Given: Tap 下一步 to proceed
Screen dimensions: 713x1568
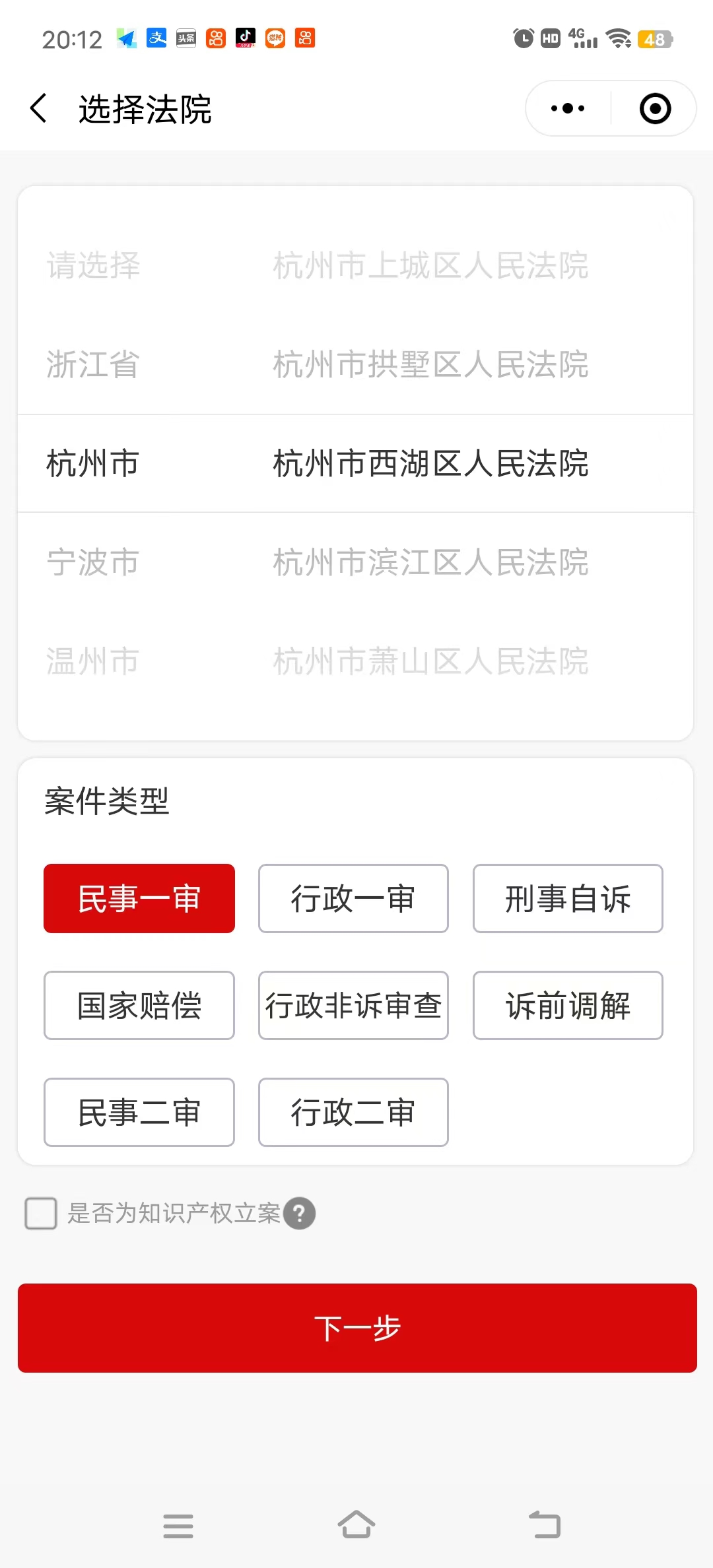Looking at the screenshot, I should 357,1328.
